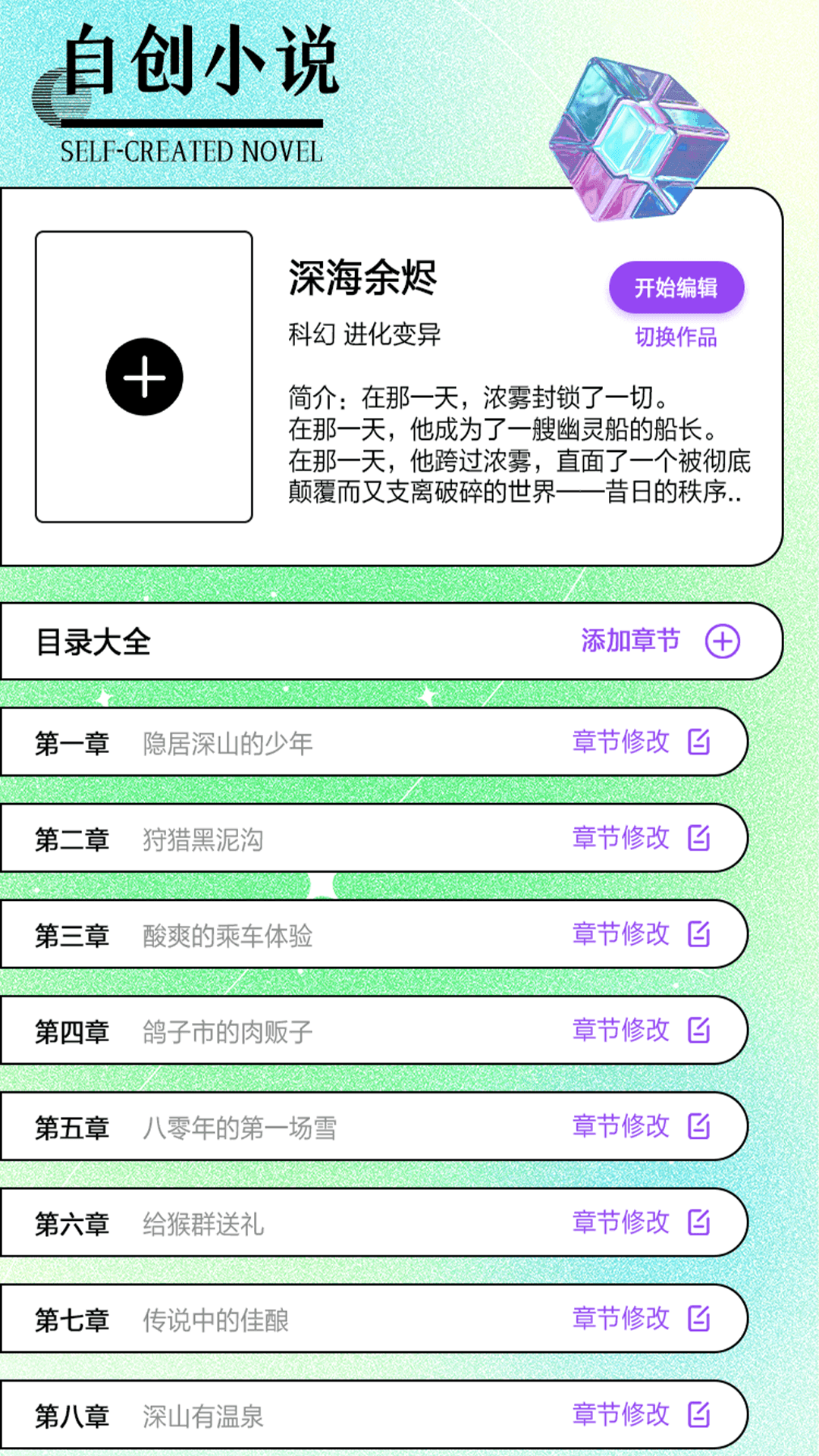Screen dimensions: 819x1456
Task: Open 章节修改 for 传说中的佳酿
Action: pos(641,1319)
